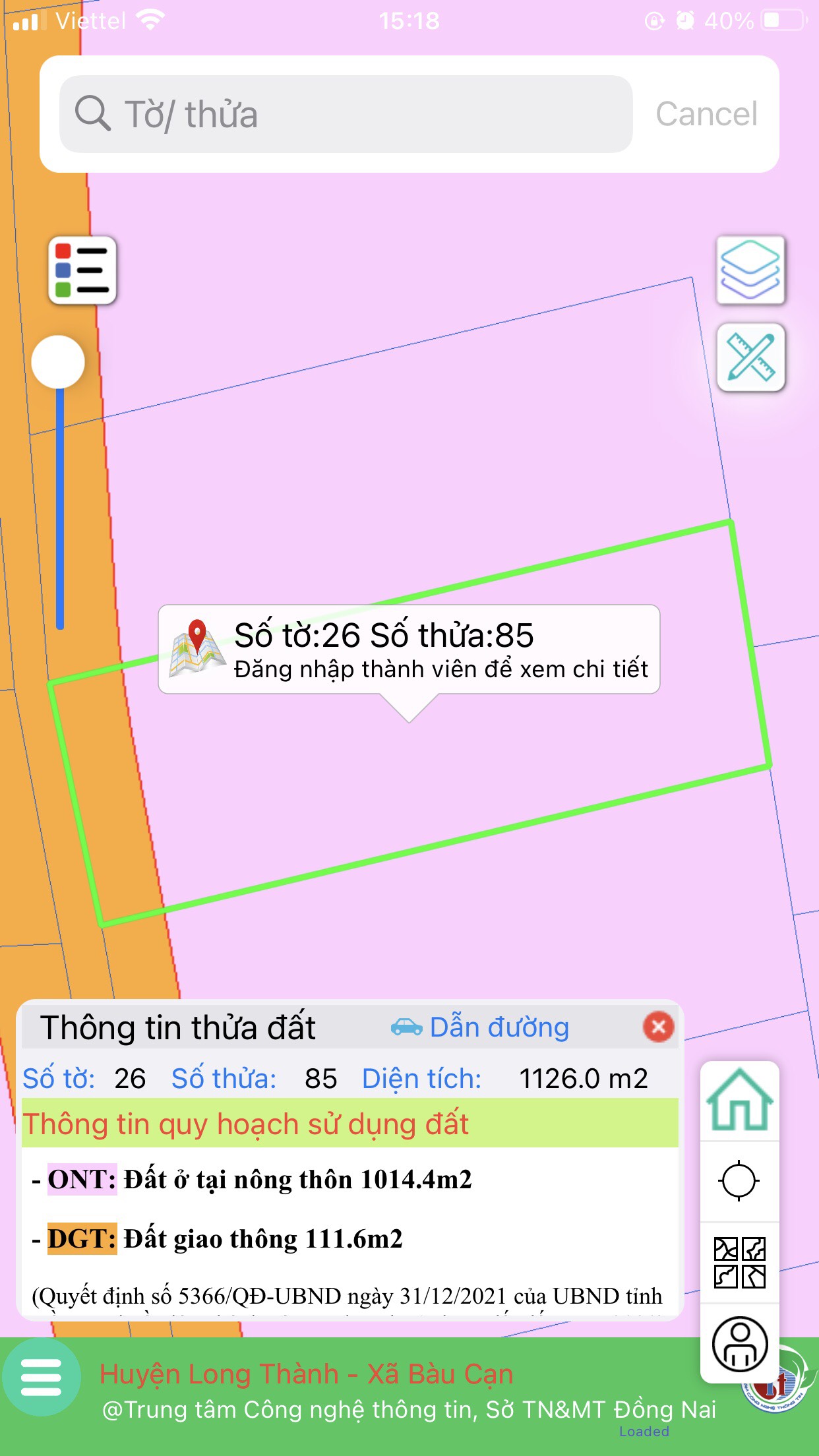Open the map layers selector
The height and width of the screenshot is (1456, 819).
click(x=750, y=270)
